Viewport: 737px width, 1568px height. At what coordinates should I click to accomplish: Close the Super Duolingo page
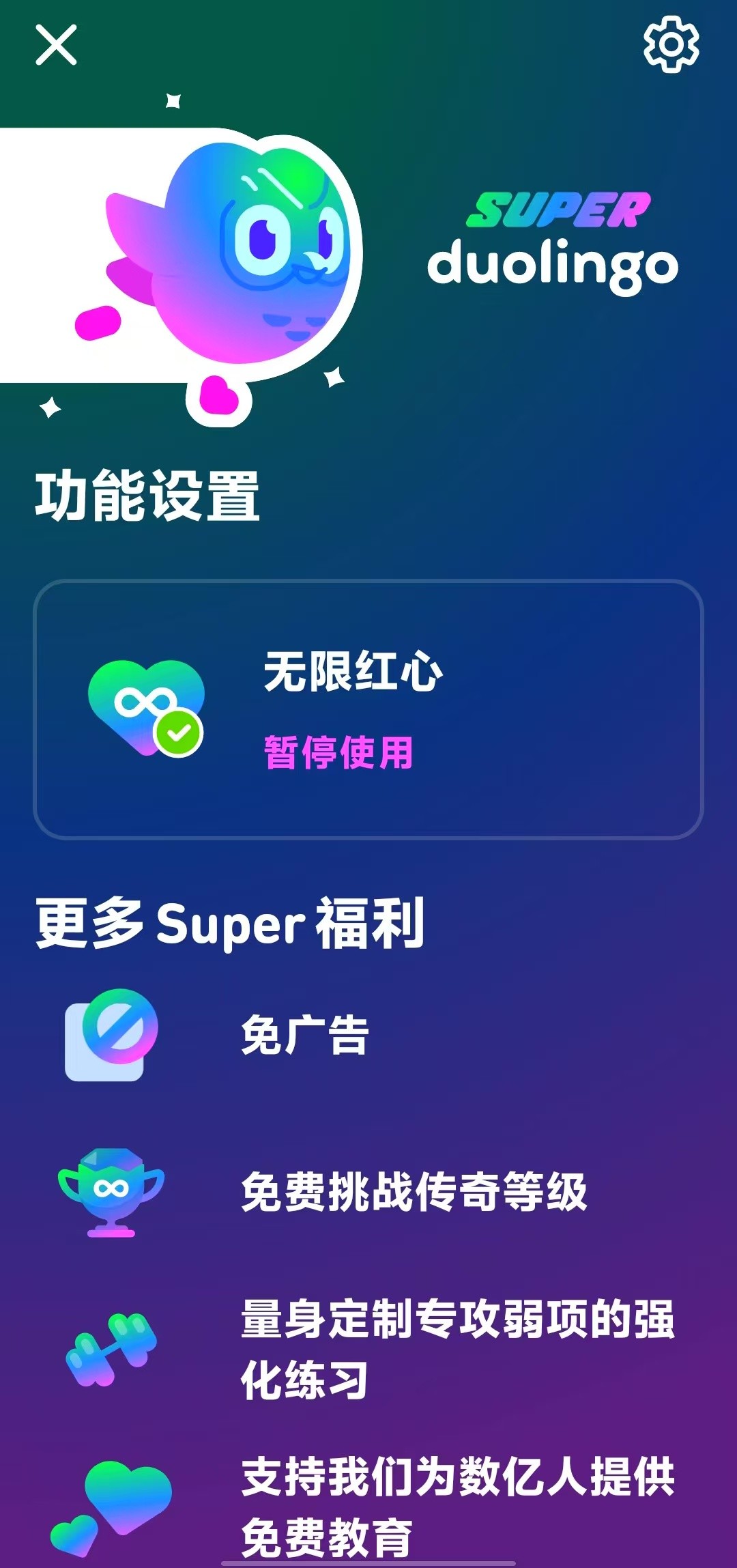56,45
